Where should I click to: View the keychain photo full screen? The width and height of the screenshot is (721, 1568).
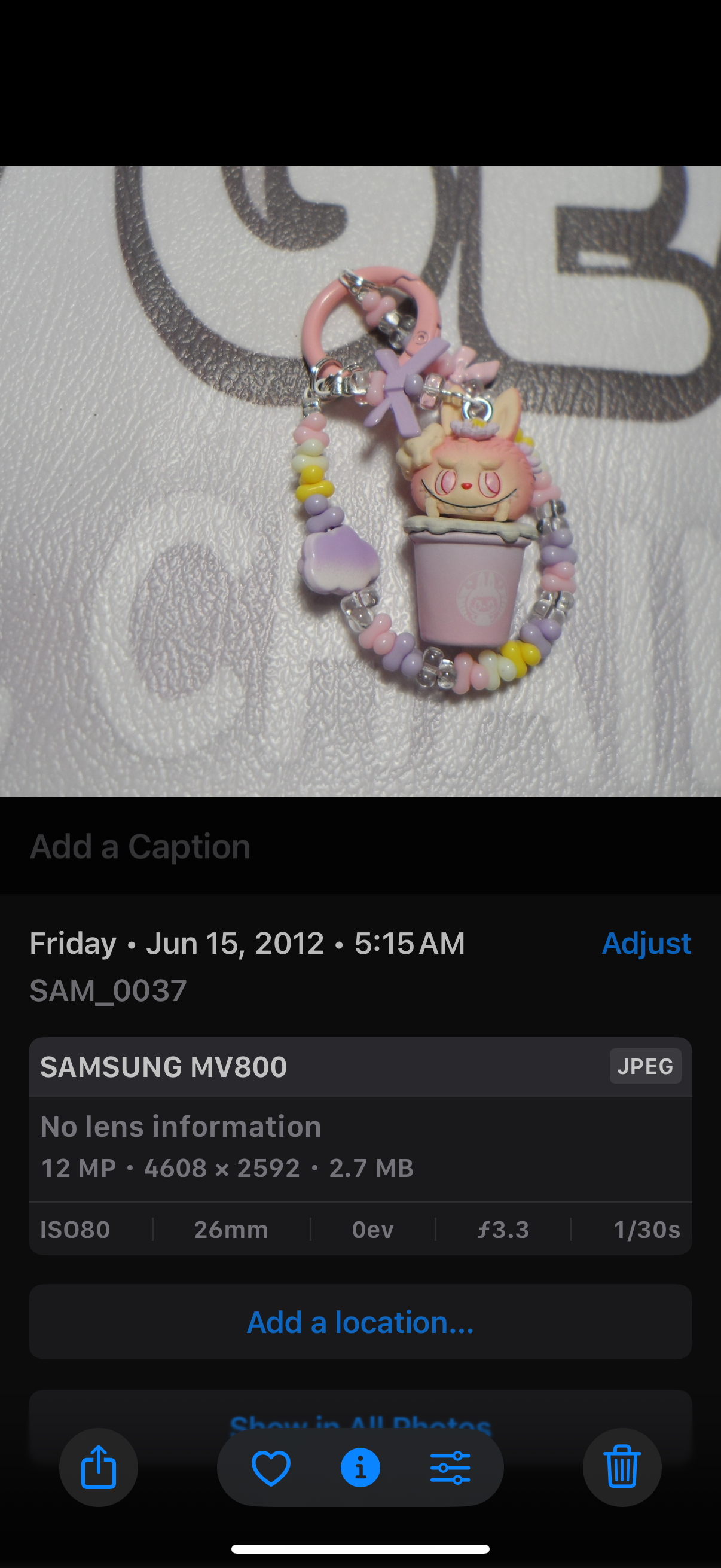point(360,481)
